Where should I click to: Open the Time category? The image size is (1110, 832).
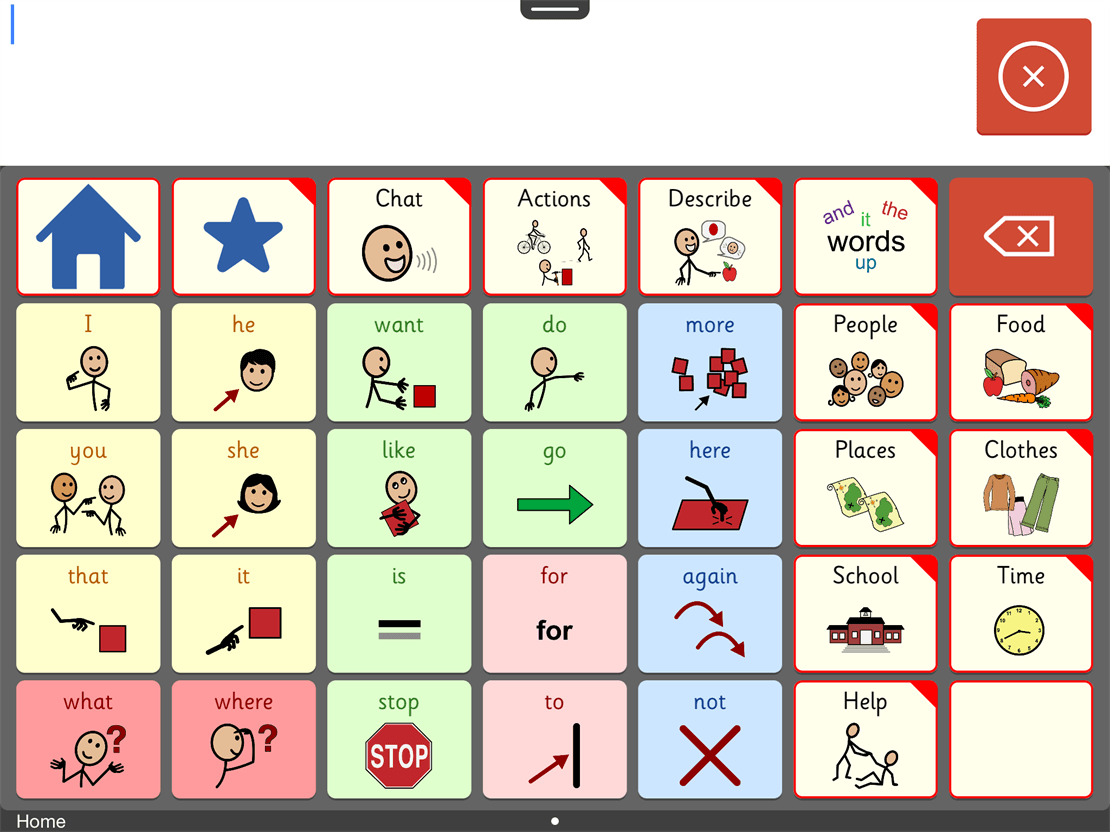(x=1021, y=614)
